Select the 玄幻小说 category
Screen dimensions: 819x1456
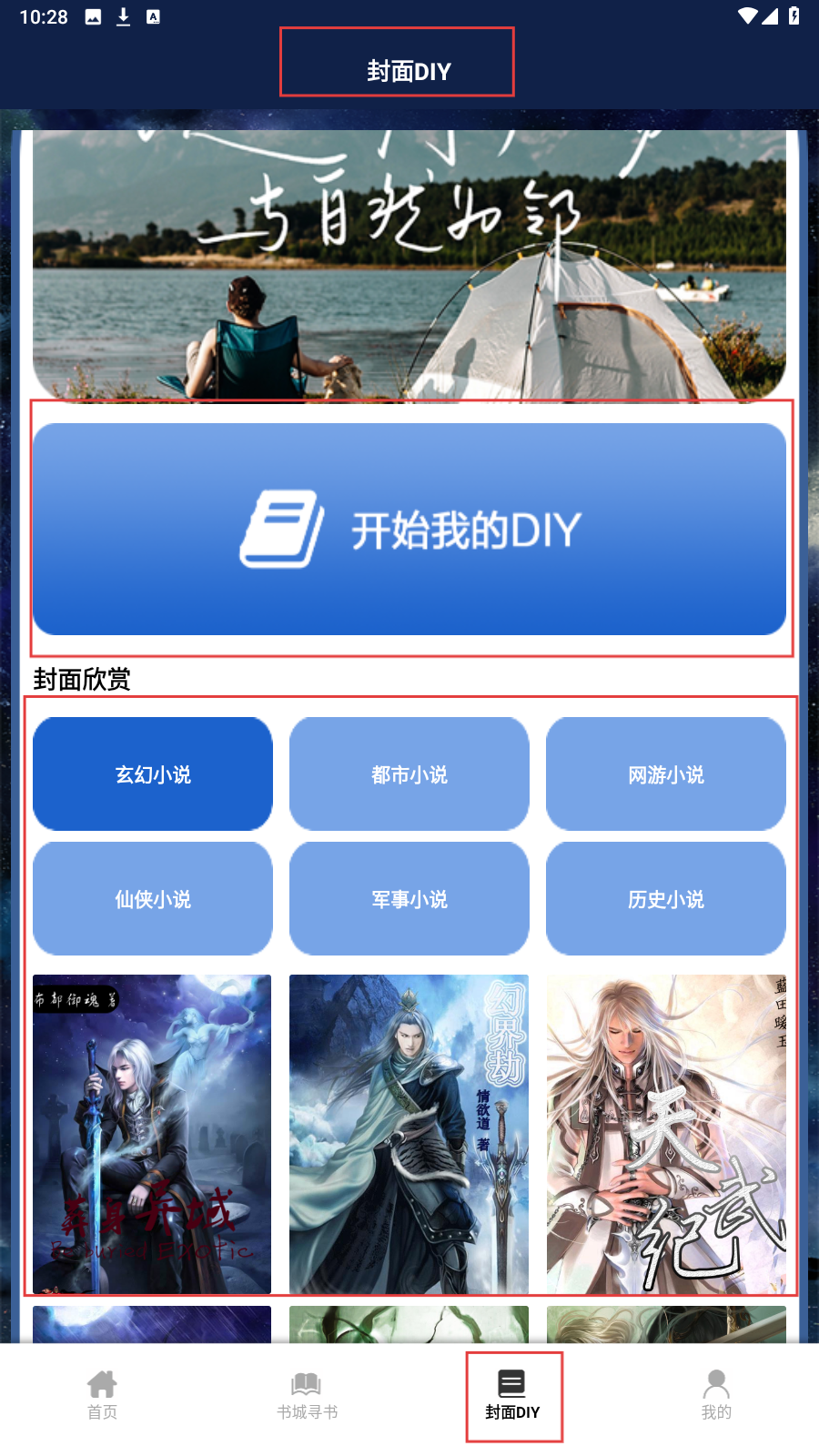[x=153, y=773]
